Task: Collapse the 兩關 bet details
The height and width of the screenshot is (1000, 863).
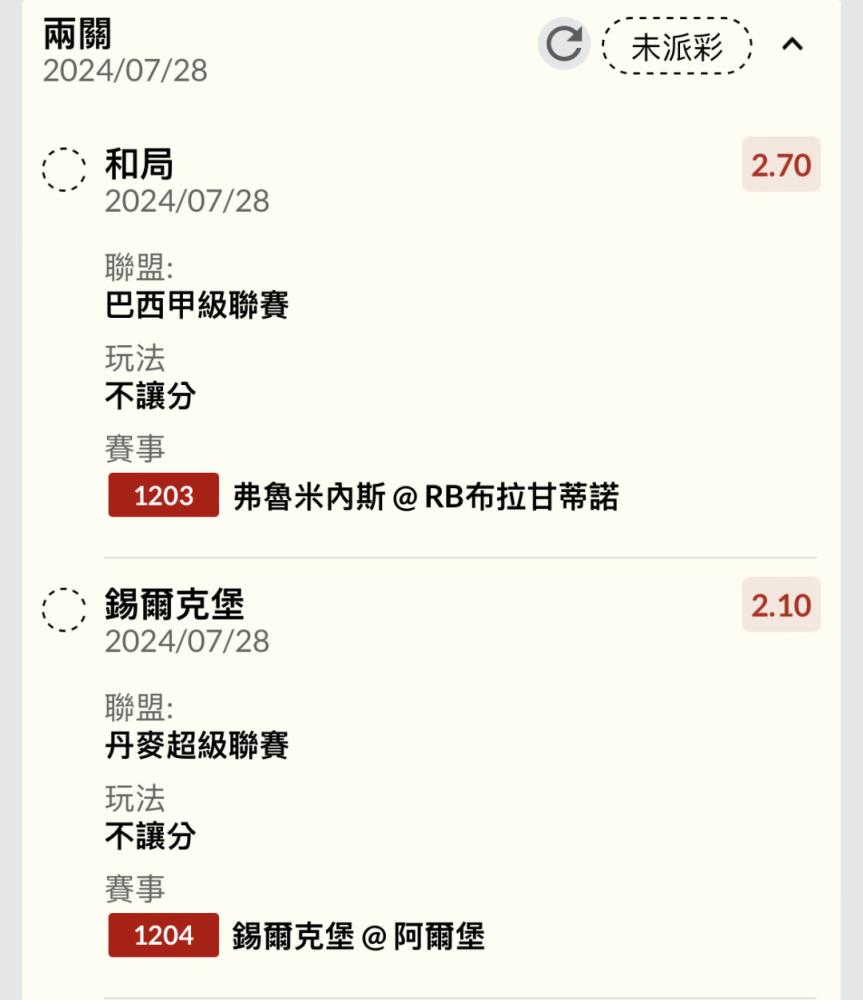Action: tap(792, 45)
